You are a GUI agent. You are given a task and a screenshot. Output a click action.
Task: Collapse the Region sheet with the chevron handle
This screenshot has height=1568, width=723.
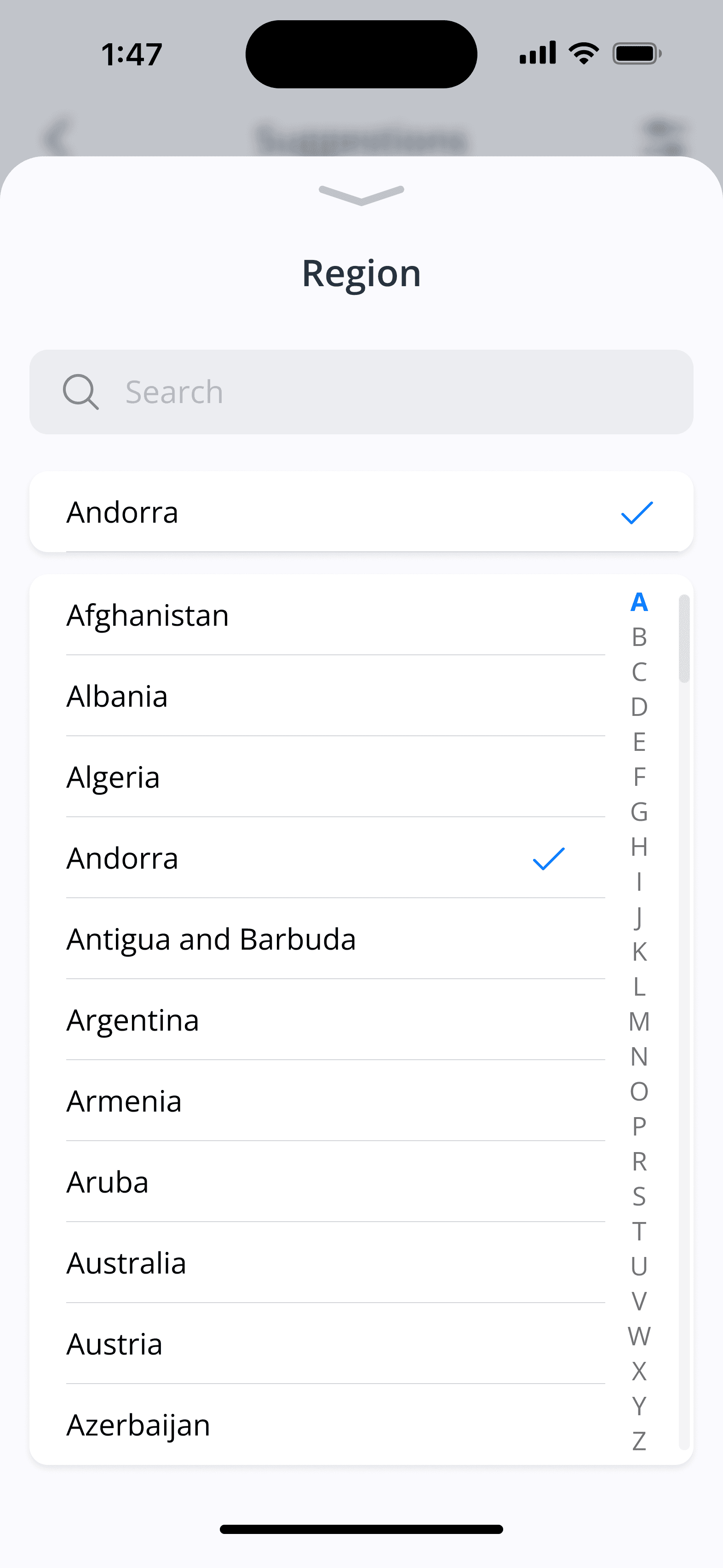coord(361,195)
